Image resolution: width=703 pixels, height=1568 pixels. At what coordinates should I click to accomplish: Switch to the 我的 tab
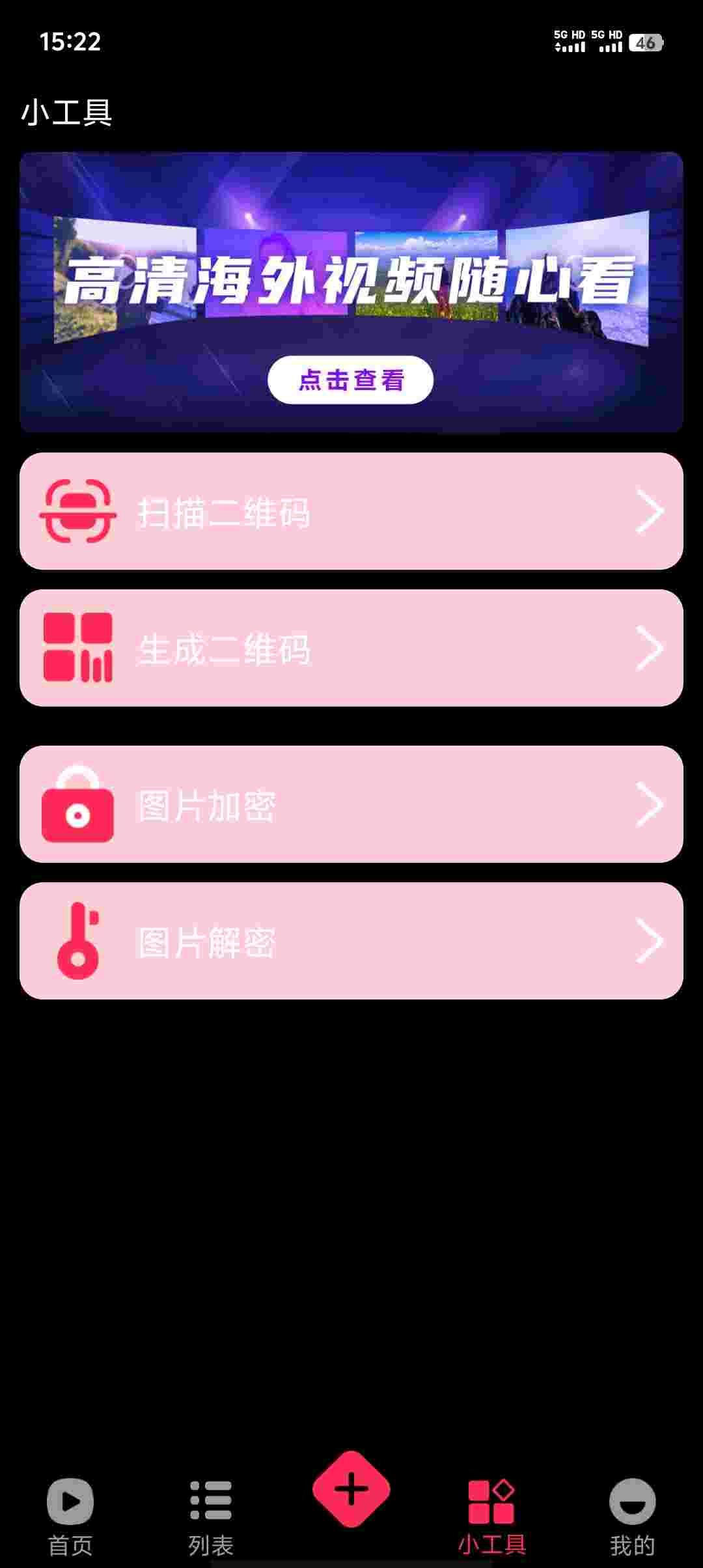coord(632,1517)
